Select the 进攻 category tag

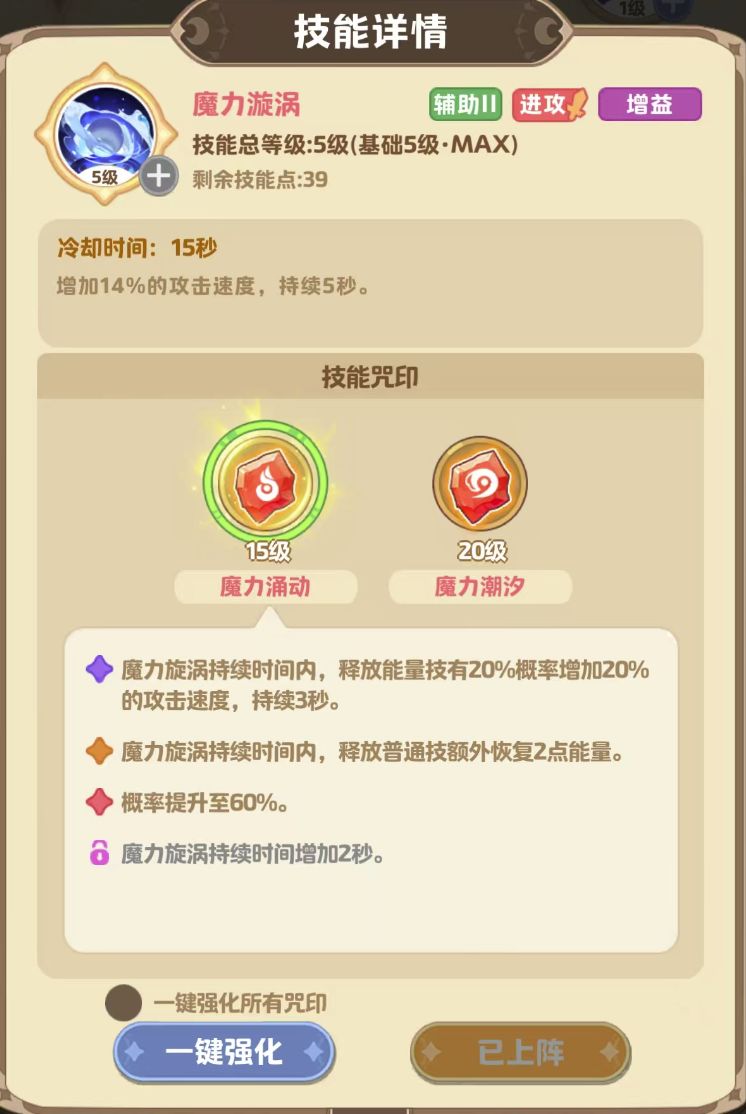coord(543,105)
